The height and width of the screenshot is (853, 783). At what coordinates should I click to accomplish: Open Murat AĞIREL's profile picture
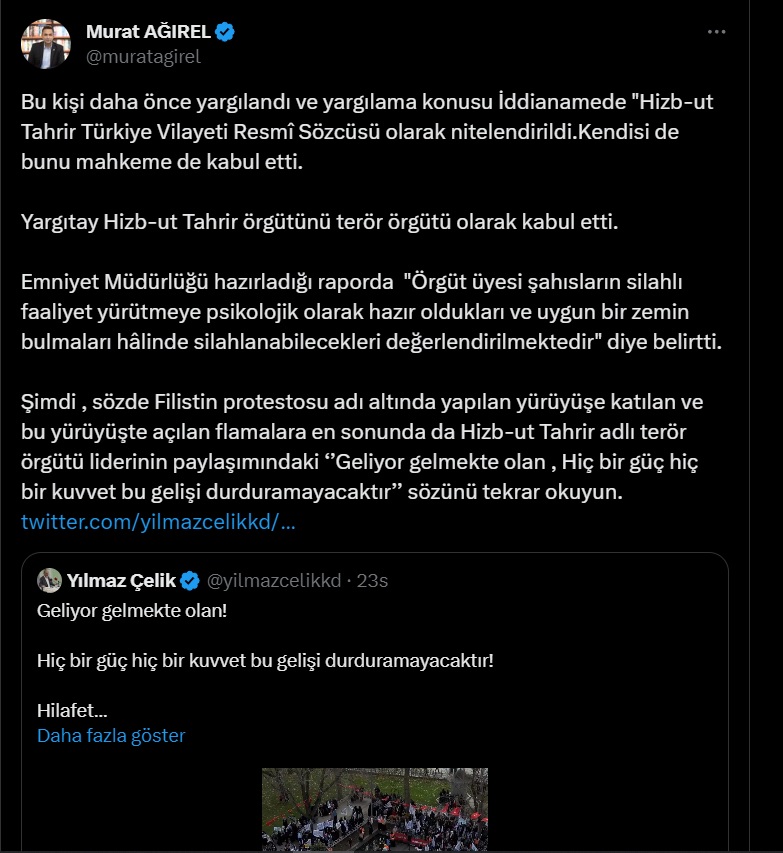click(x=46, y=44)
